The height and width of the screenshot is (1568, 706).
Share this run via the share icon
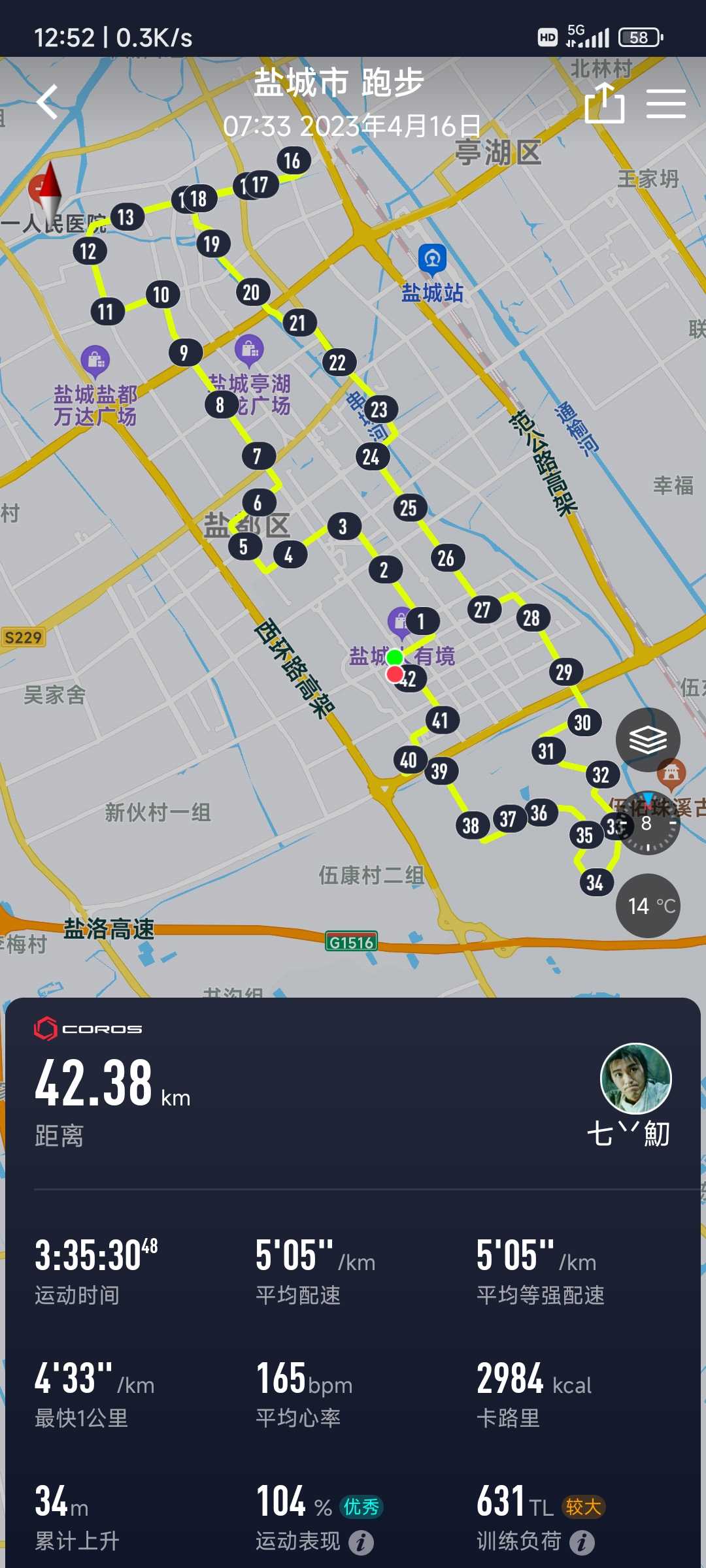605,103
